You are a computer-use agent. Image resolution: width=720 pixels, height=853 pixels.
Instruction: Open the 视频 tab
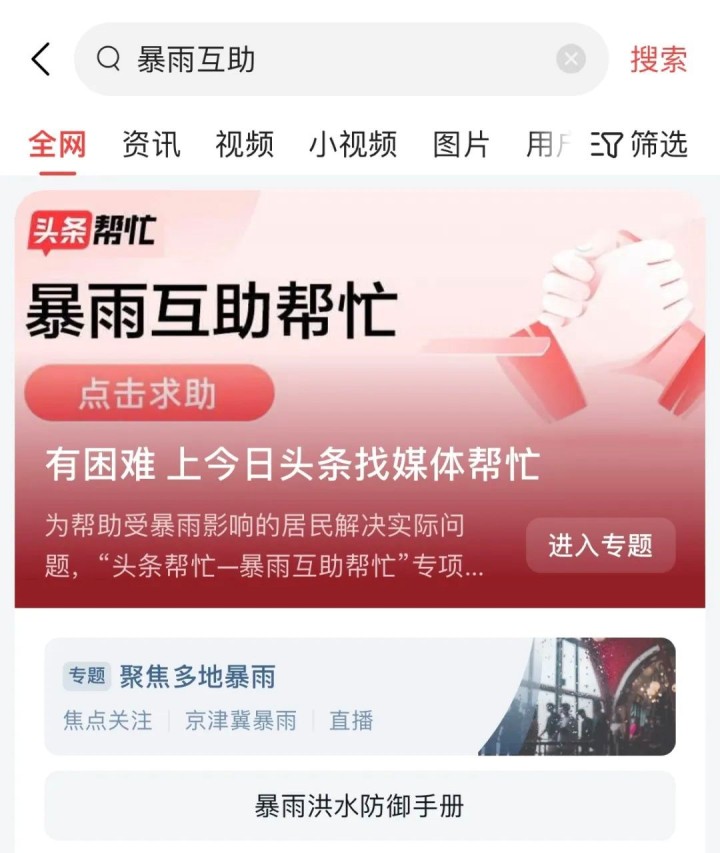tap(244, 145)
